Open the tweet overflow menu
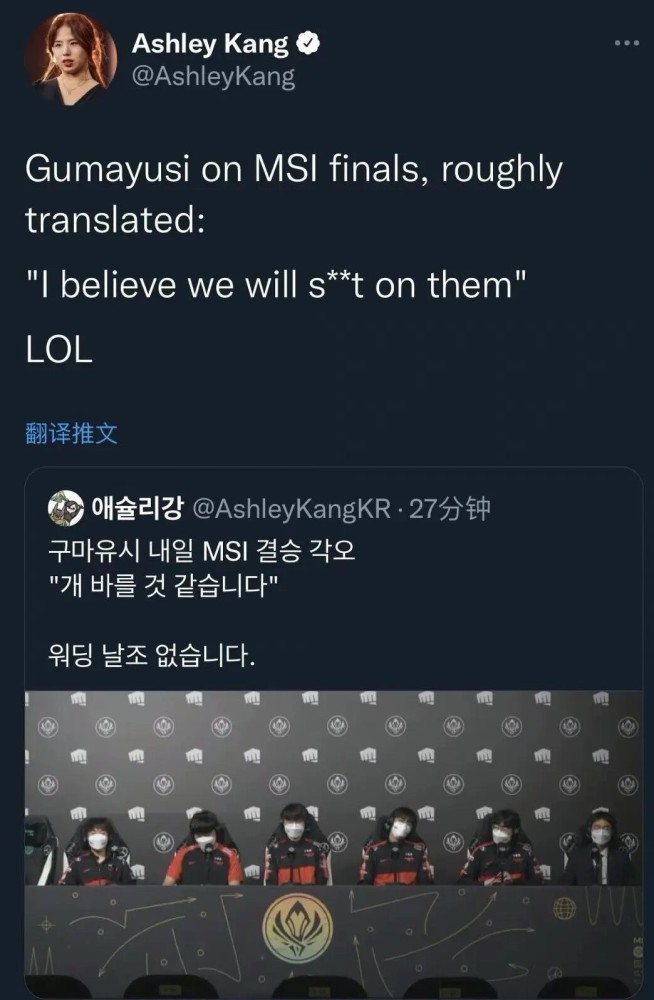 point(625,43)
